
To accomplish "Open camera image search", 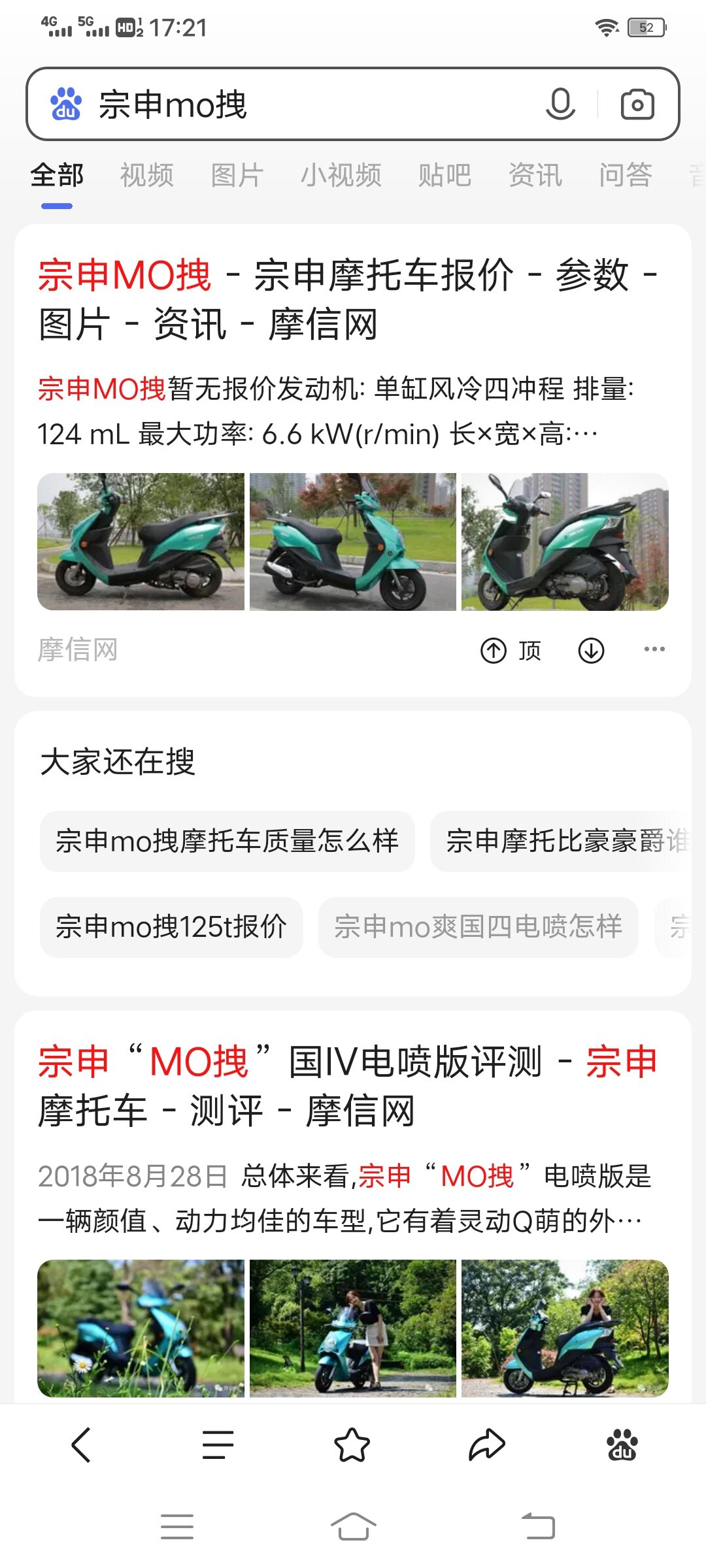I will pyautogui.click(x=637, y=105).
